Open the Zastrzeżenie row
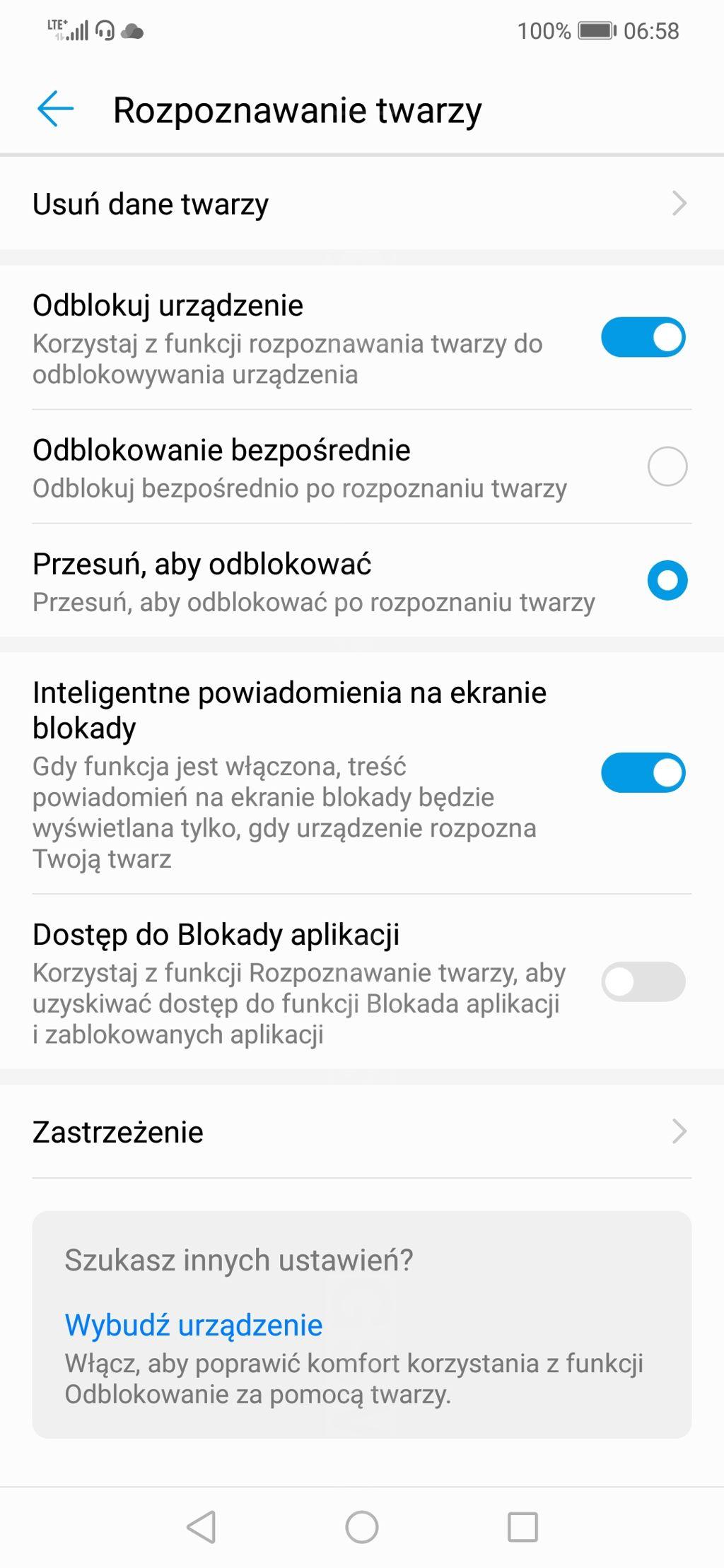 pyautogui.click(x=362, y=1131)
